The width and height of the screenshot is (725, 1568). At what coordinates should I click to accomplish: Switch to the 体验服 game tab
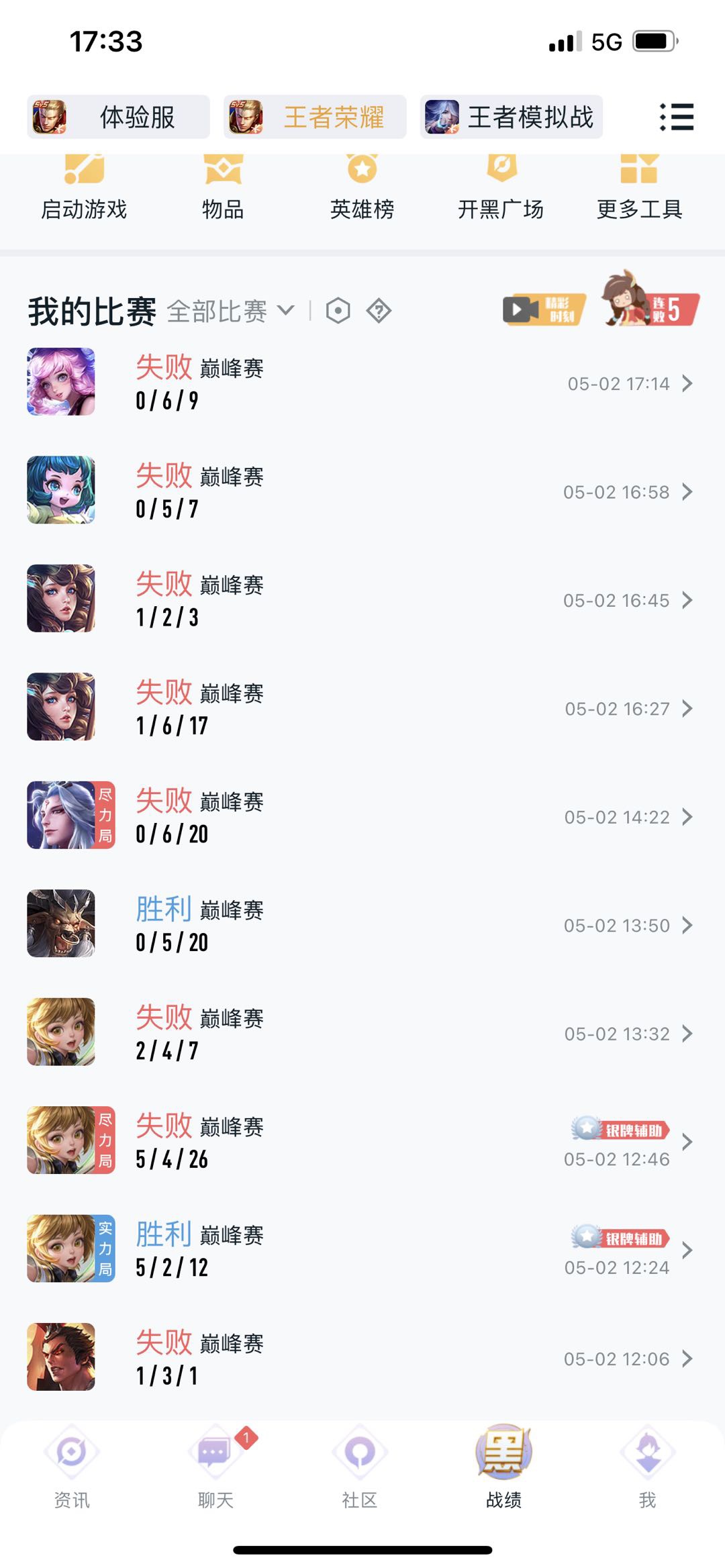coord(118,117)
